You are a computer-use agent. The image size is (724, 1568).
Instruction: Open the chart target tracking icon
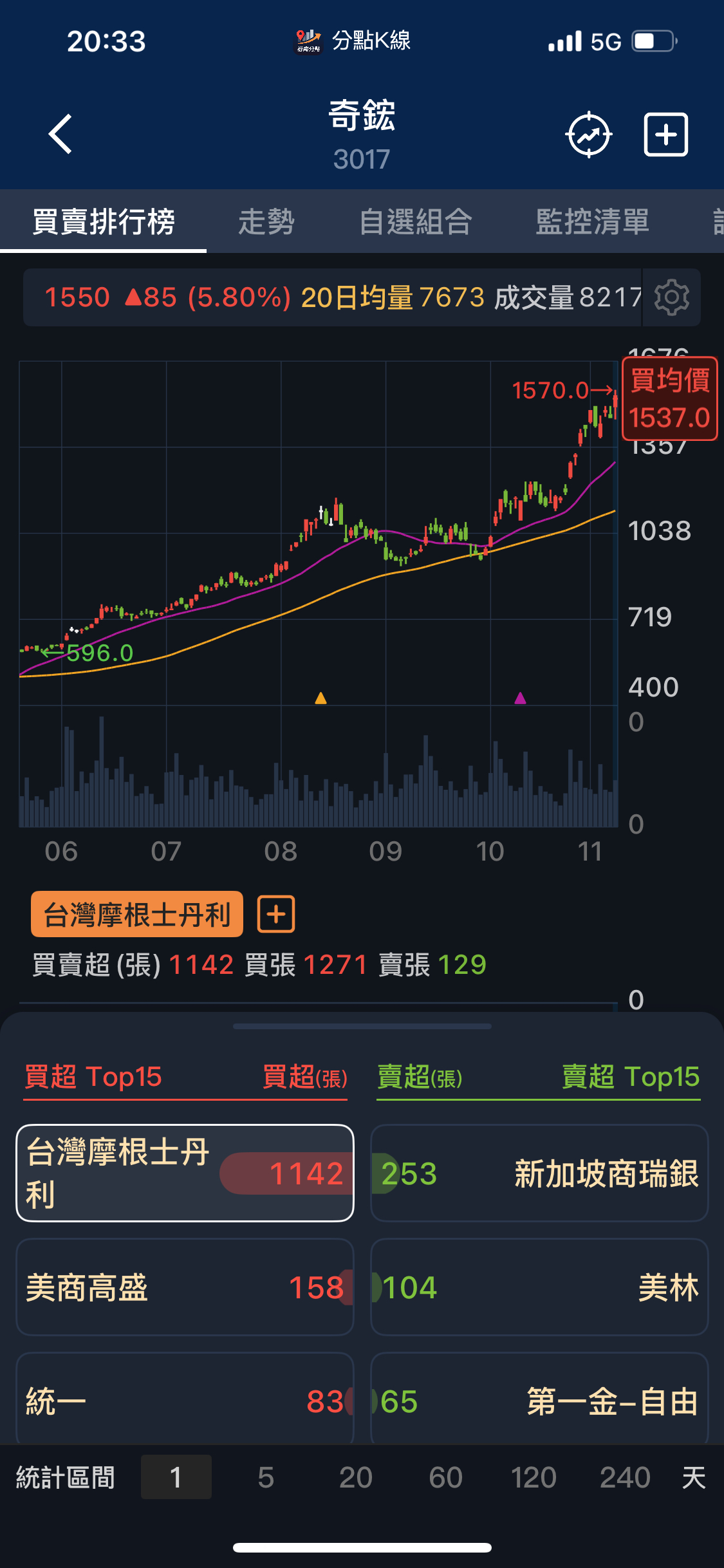[588, 135]
